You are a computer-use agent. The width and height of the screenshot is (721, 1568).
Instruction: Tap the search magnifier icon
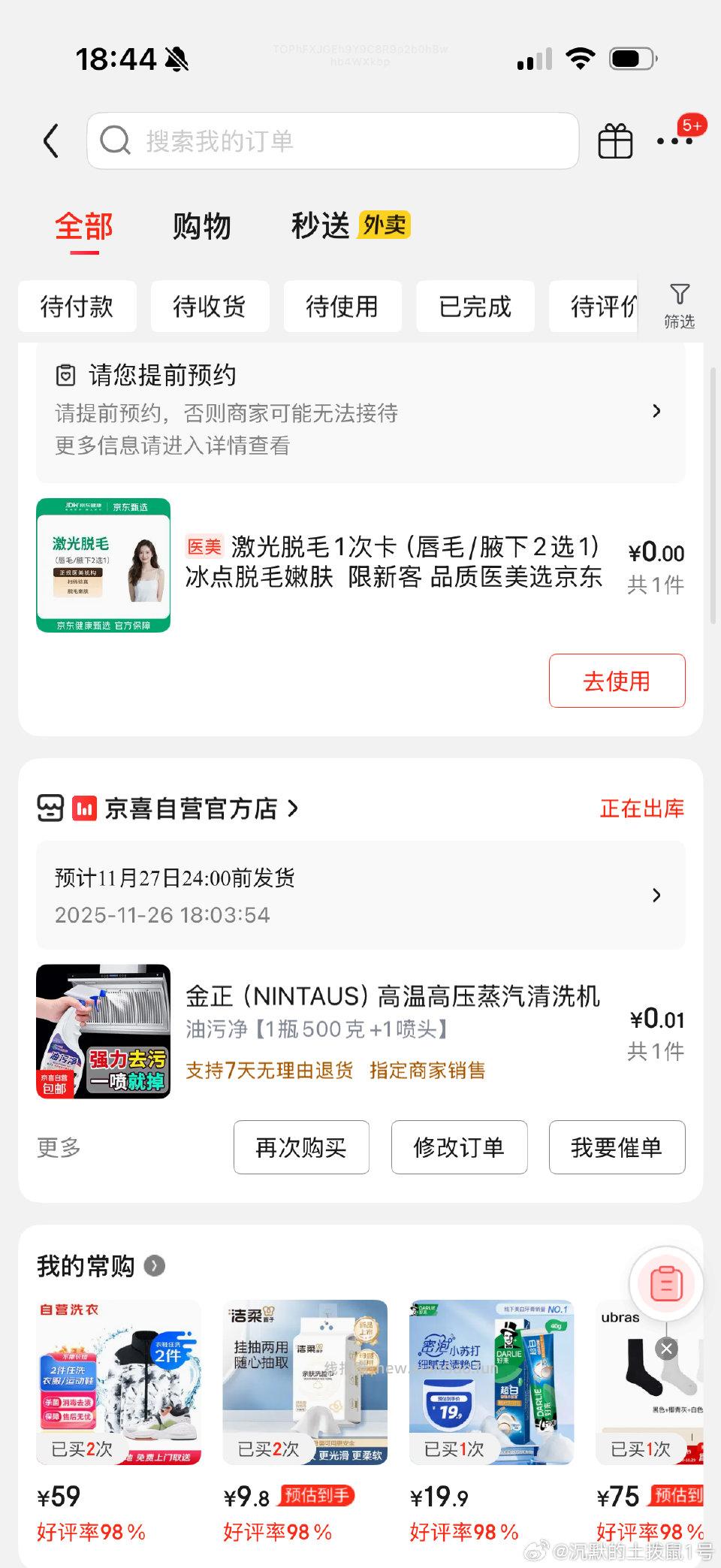point(114,140)
